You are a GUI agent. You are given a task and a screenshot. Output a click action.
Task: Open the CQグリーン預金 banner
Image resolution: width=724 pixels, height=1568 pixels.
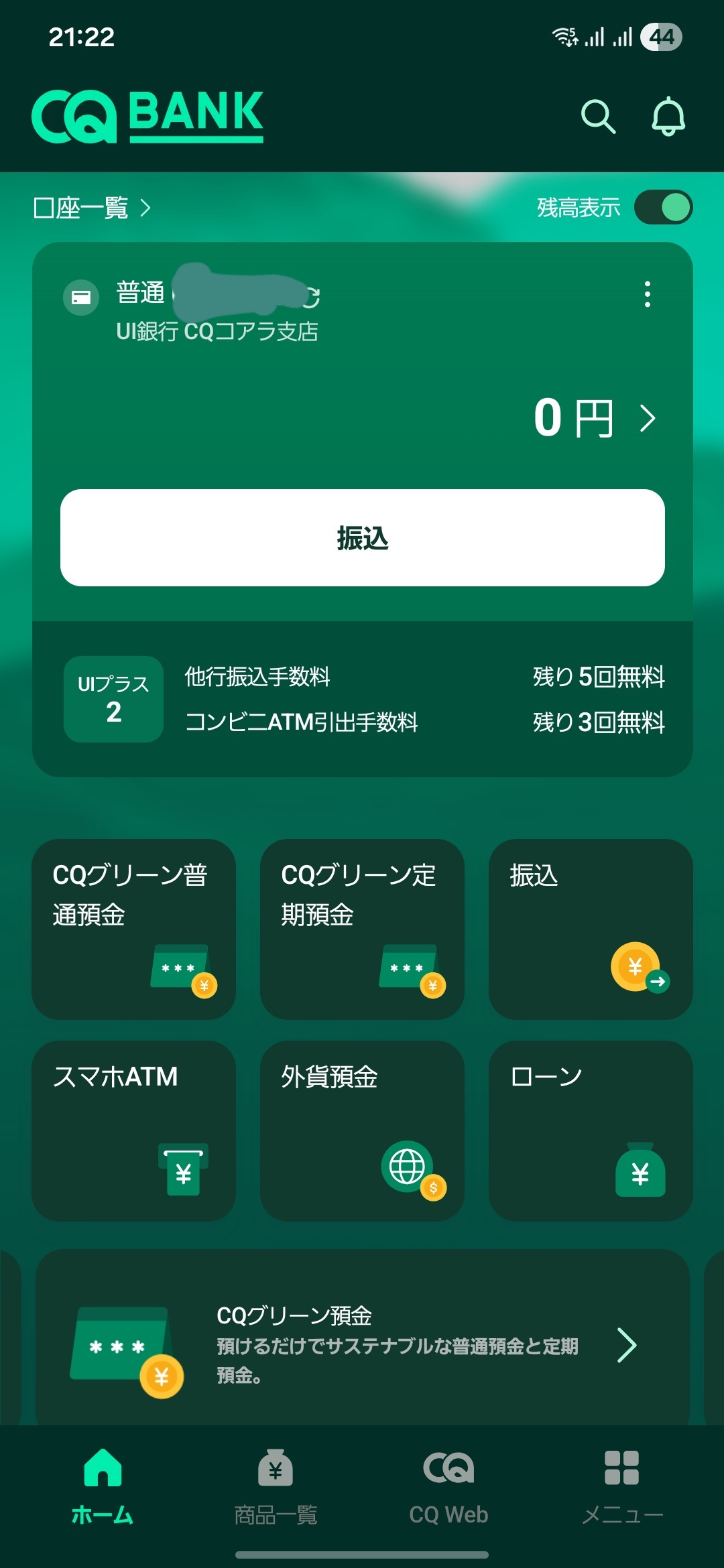(x=362, y=1340)
